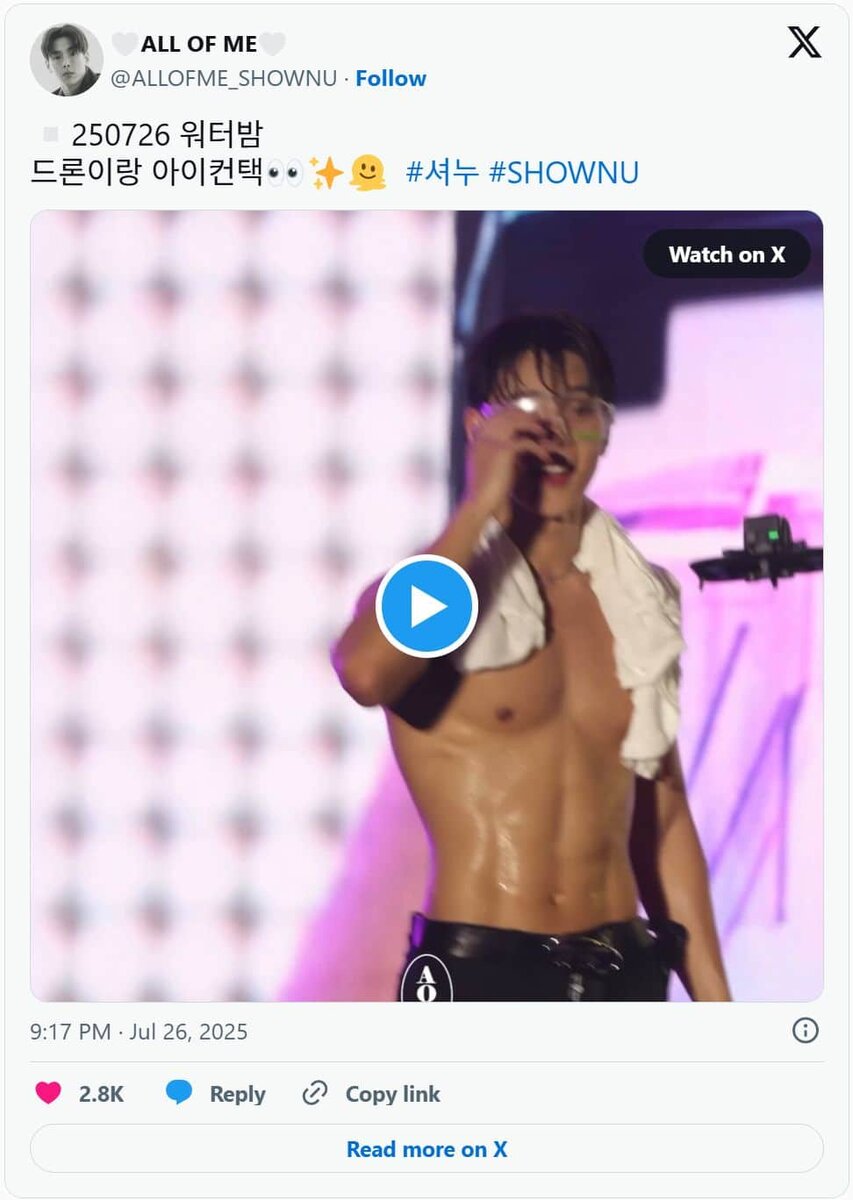
Task: Click Read more on X
Action: click(426, 1149)
